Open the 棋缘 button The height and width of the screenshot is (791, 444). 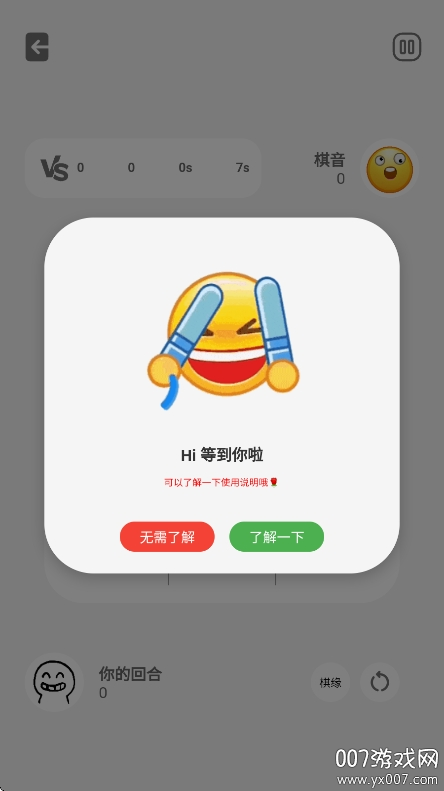[330, 683]
